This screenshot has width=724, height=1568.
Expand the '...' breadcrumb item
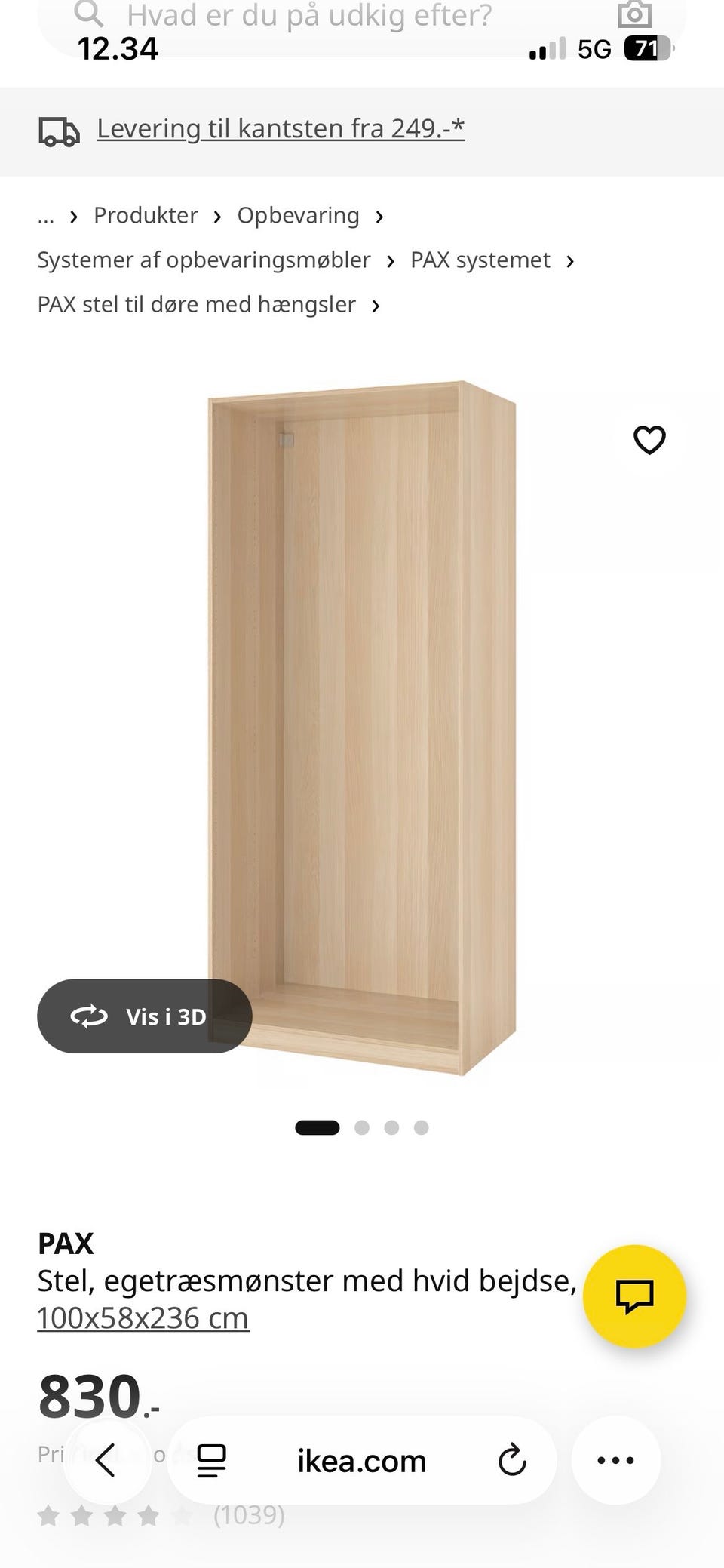coord(47,217)
